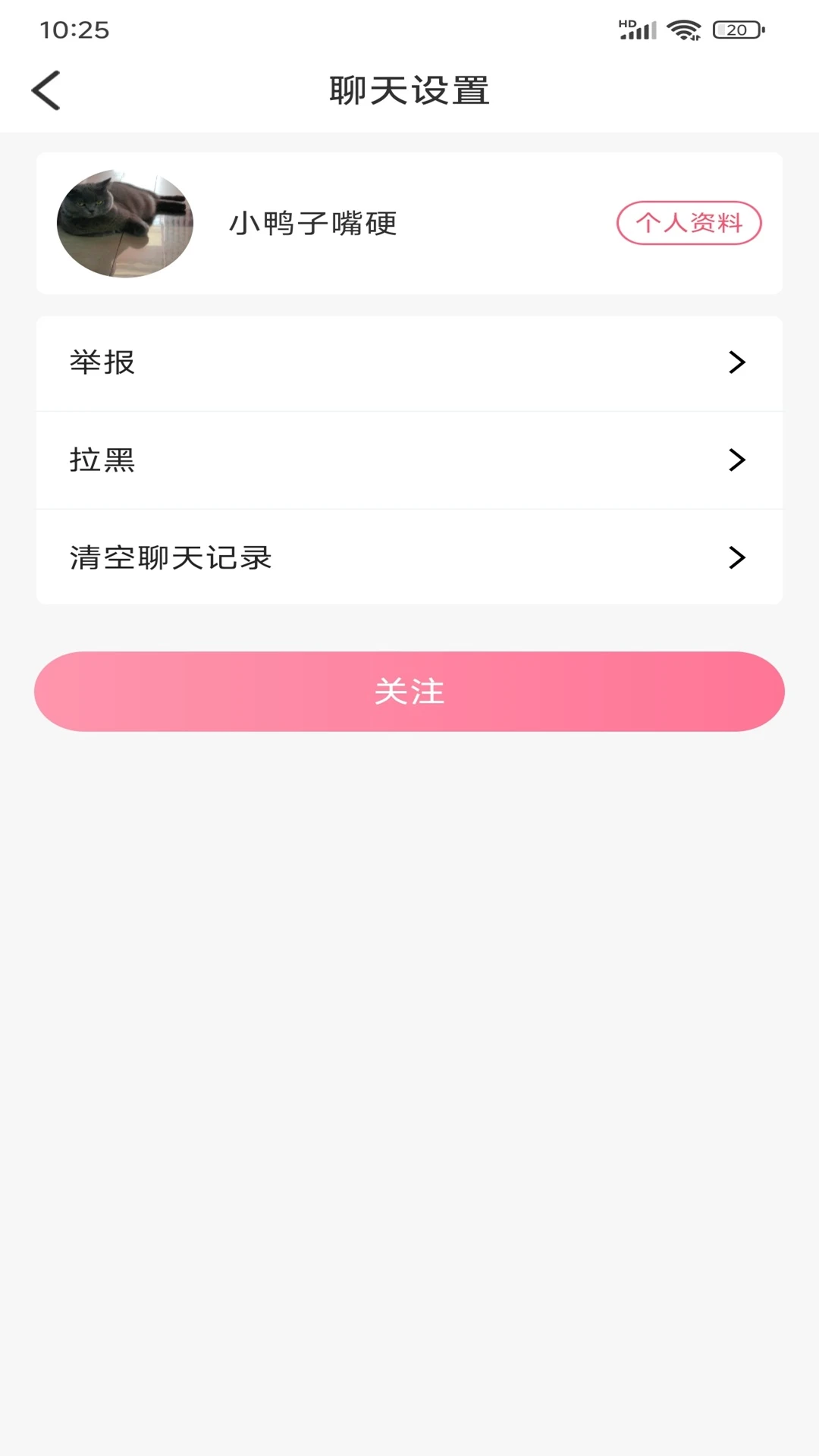Open the user's cat avatar photo

(x=124, y=221)
